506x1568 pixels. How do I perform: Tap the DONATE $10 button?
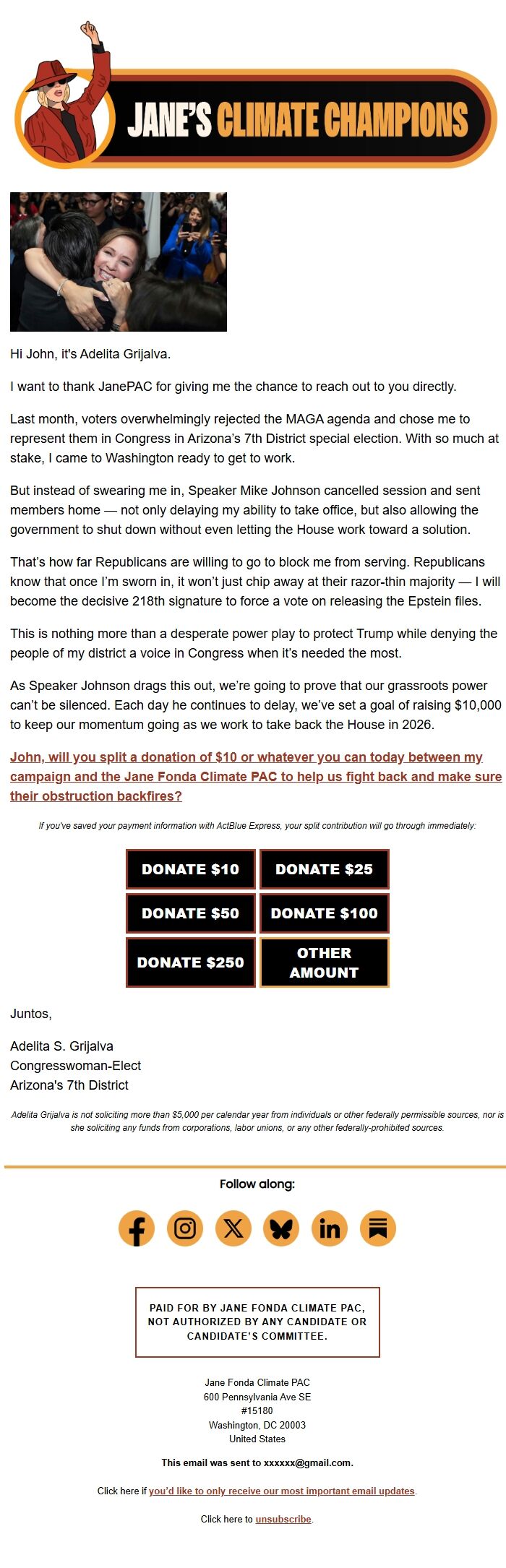click(191, 869)
